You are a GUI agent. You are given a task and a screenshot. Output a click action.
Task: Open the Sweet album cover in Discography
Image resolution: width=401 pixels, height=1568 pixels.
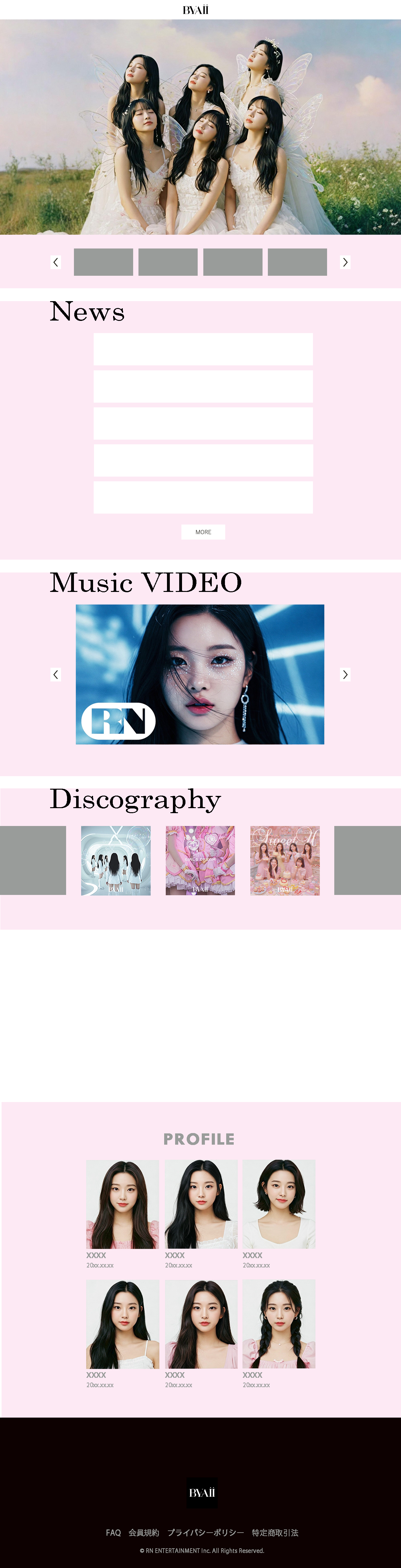[285, 860]
